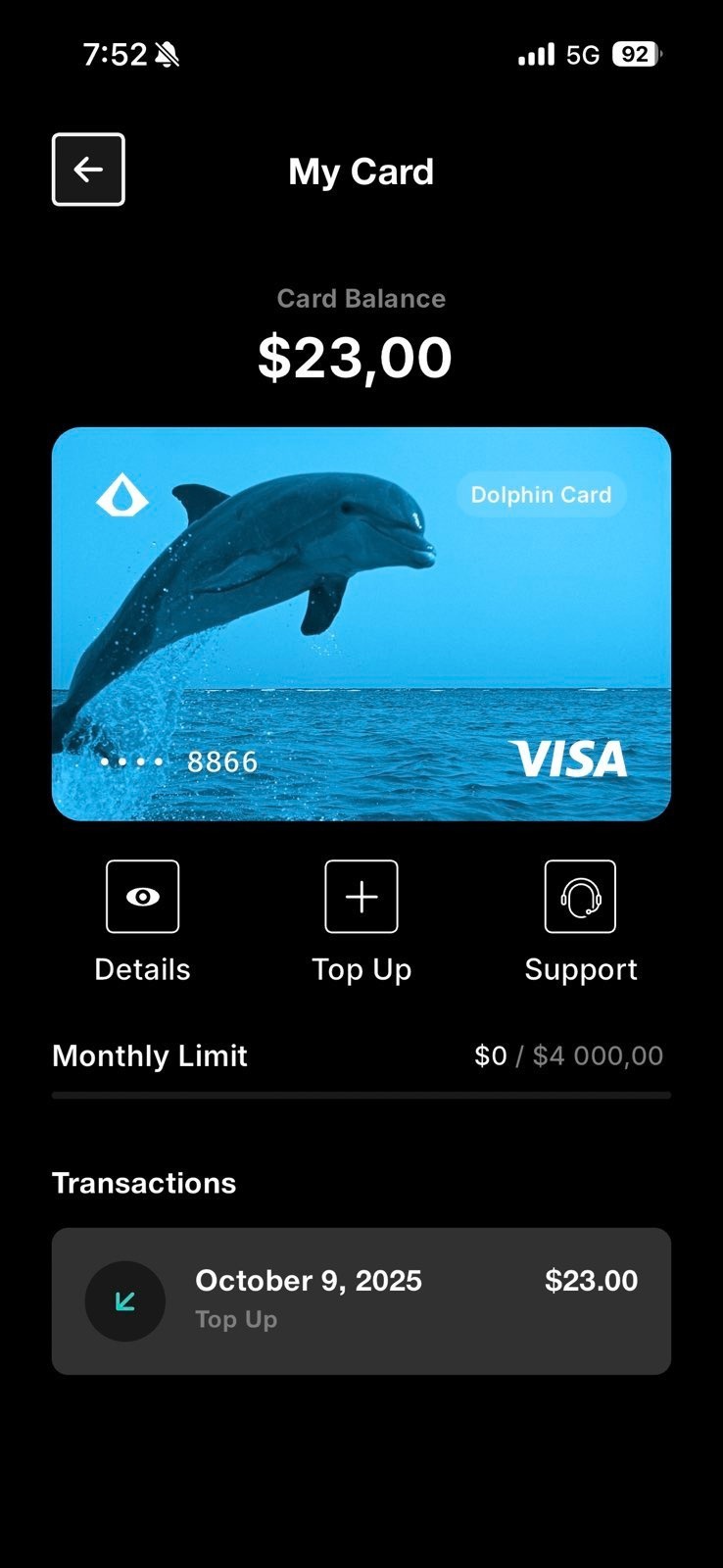This screenshot has height=1568, width=723.
Task: Tap the Dolphin Card ending in 8866
Action: (361, 623)
